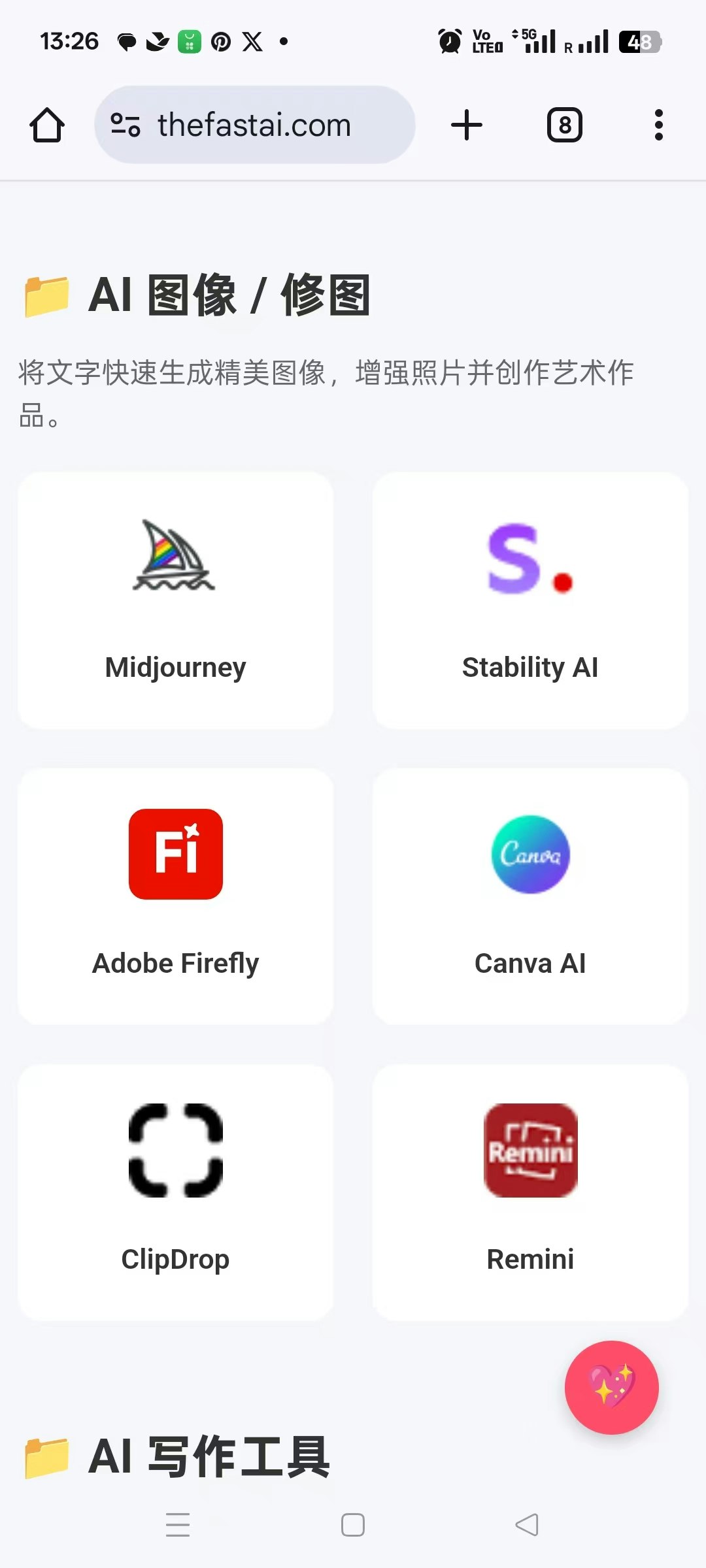Viewport: 706px width, 1568px height.
Task: Open the Midjourney card
Action: [175, 600]
